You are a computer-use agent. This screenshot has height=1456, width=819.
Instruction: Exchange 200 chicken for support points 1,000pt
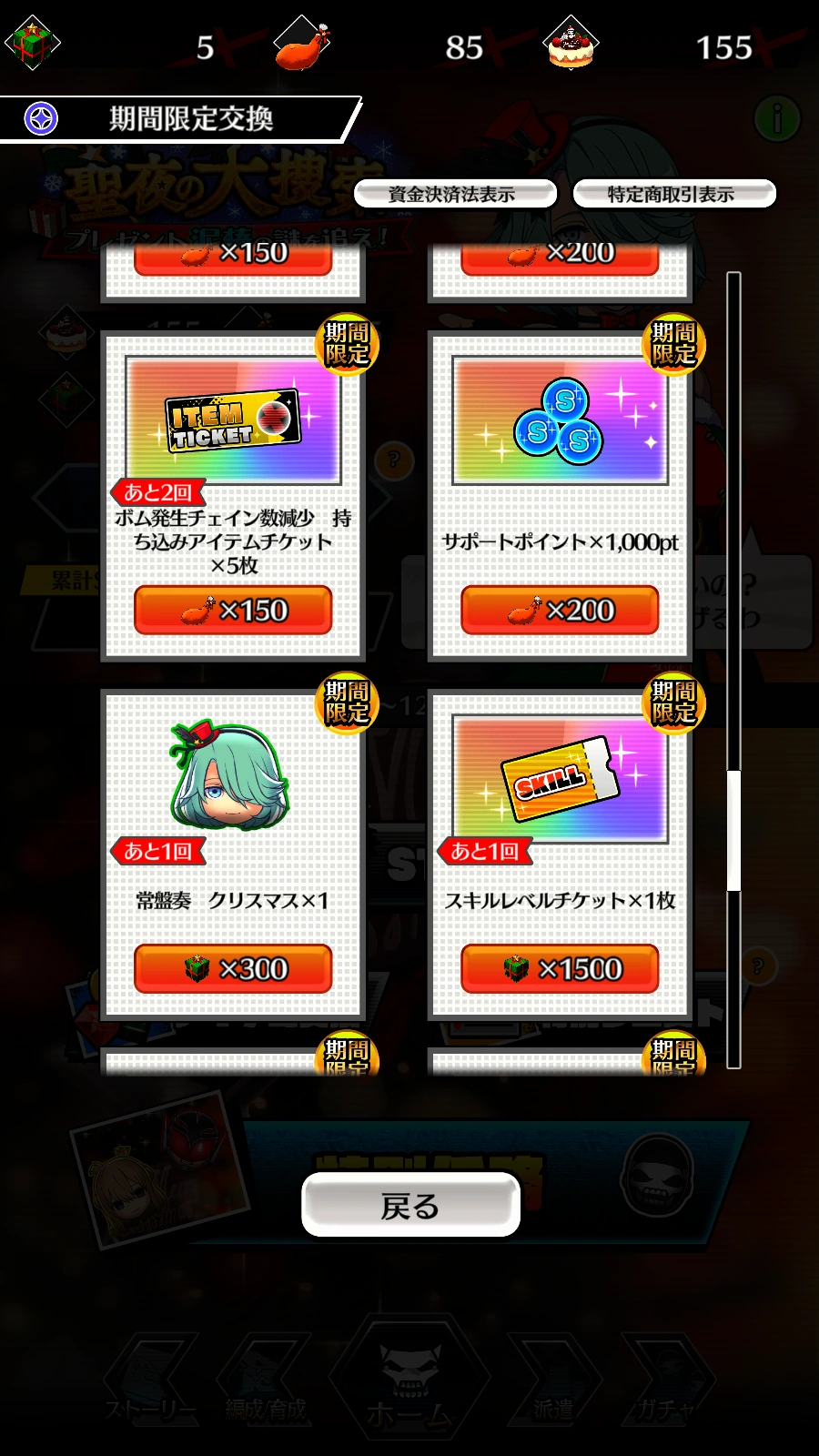coord(560,610)
